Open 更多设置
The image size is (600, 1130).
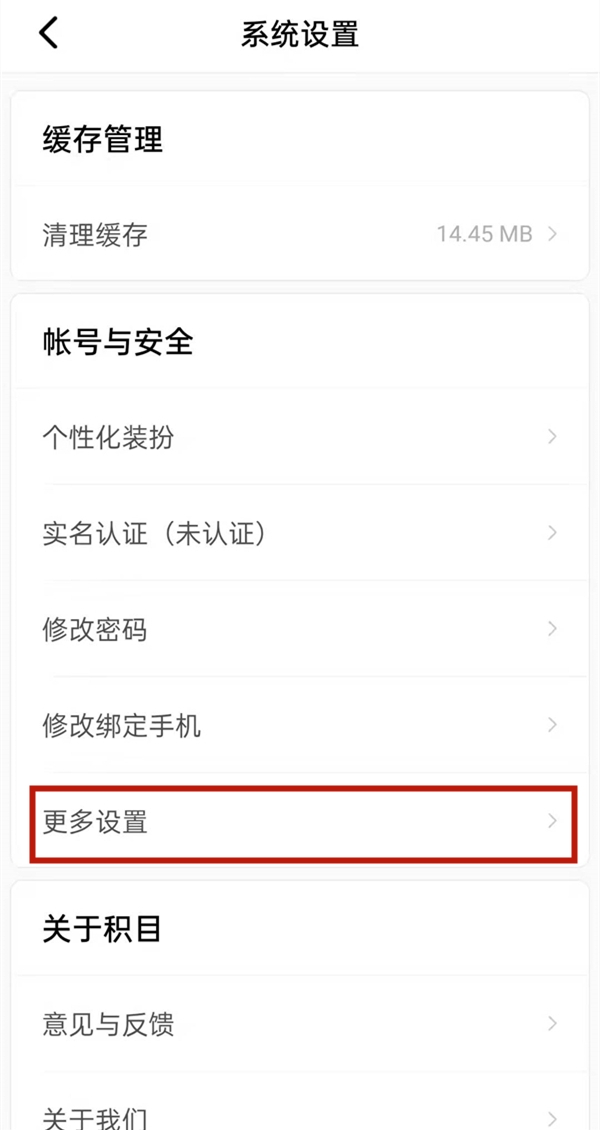300,822
